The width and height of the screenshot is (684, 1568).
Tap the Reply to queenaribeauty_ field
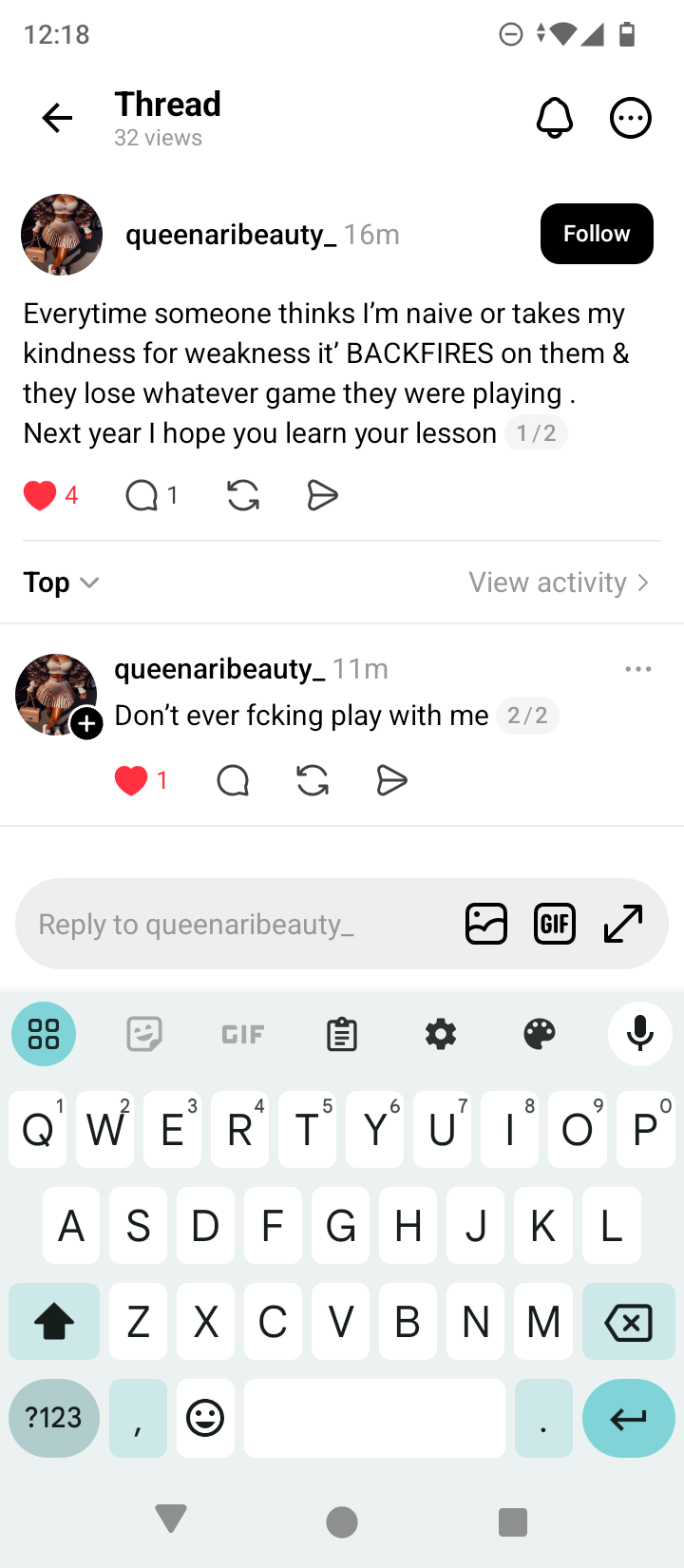click(x=237, y=924)
